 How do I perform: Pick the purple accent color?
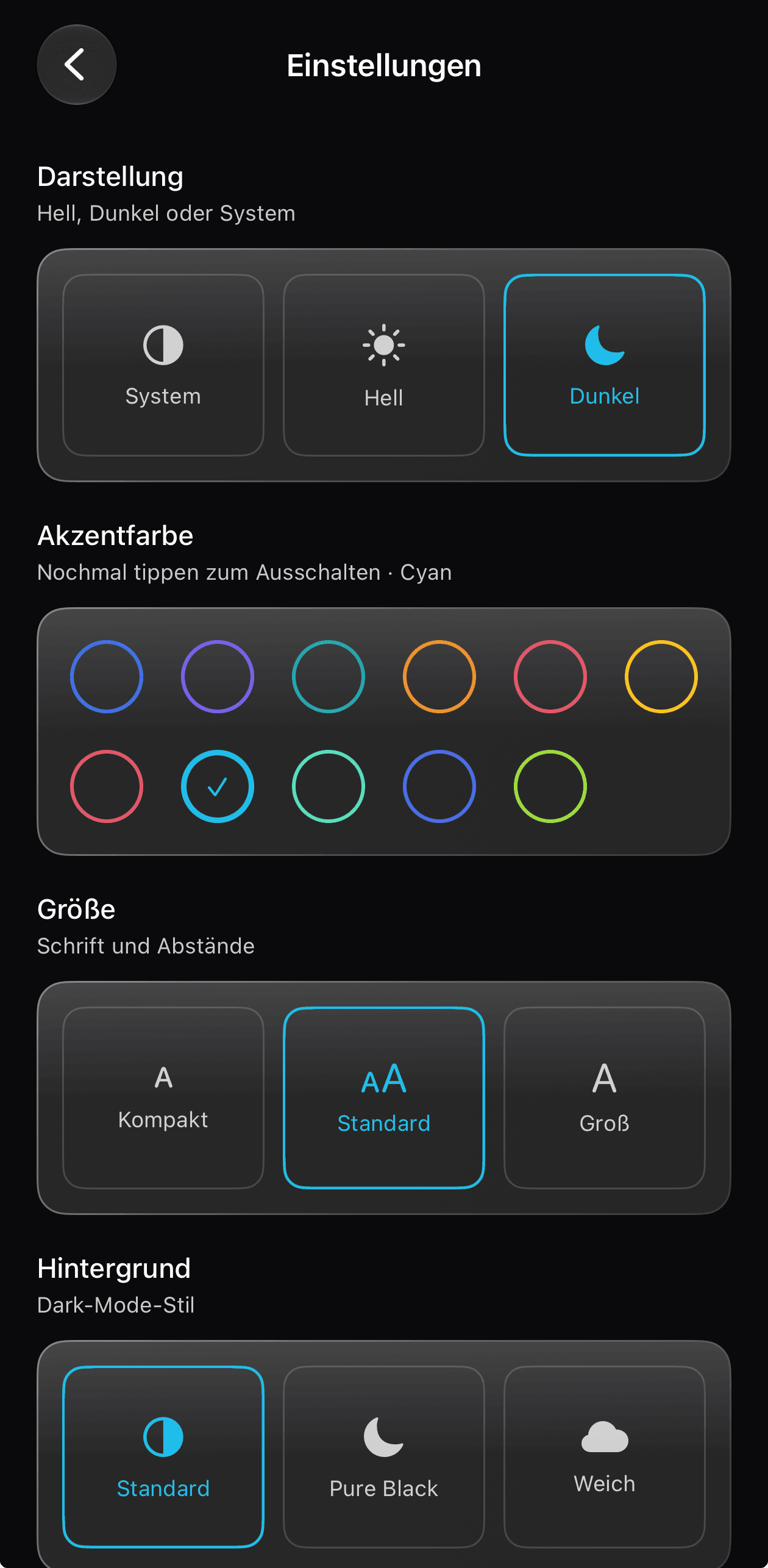pos(218,677)
